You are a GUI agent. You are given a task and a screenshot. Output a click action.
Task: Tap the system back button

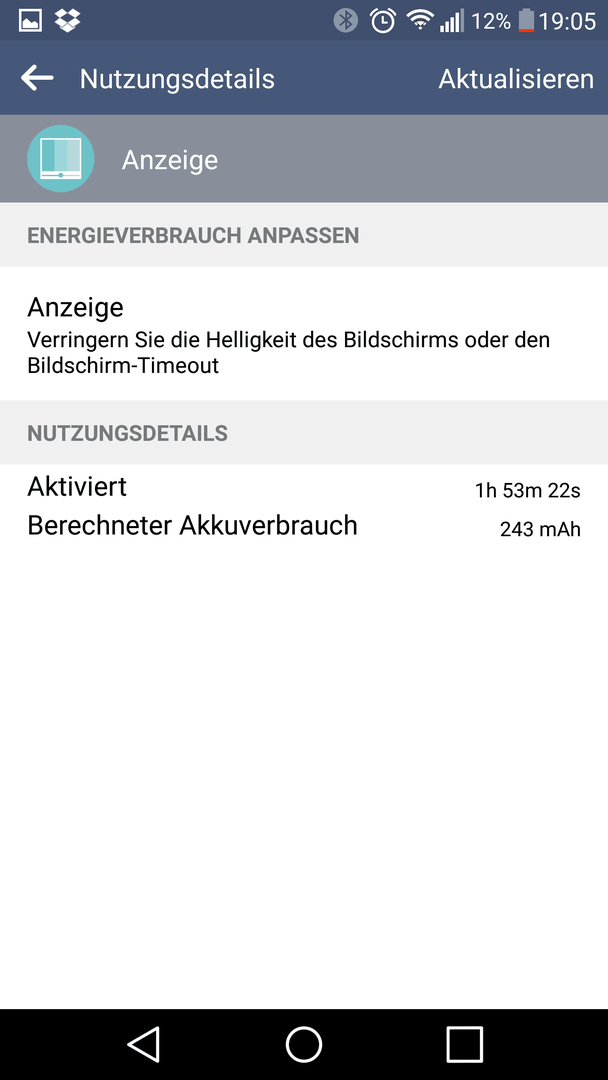tap(144, 1044)
